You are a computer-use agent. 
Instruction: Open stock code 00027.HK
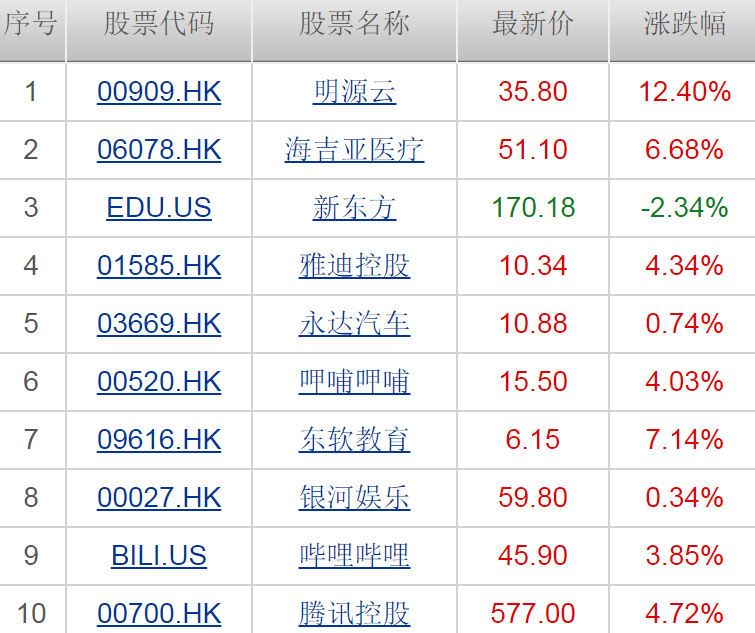pyautogui.click(x=159, y=498)
